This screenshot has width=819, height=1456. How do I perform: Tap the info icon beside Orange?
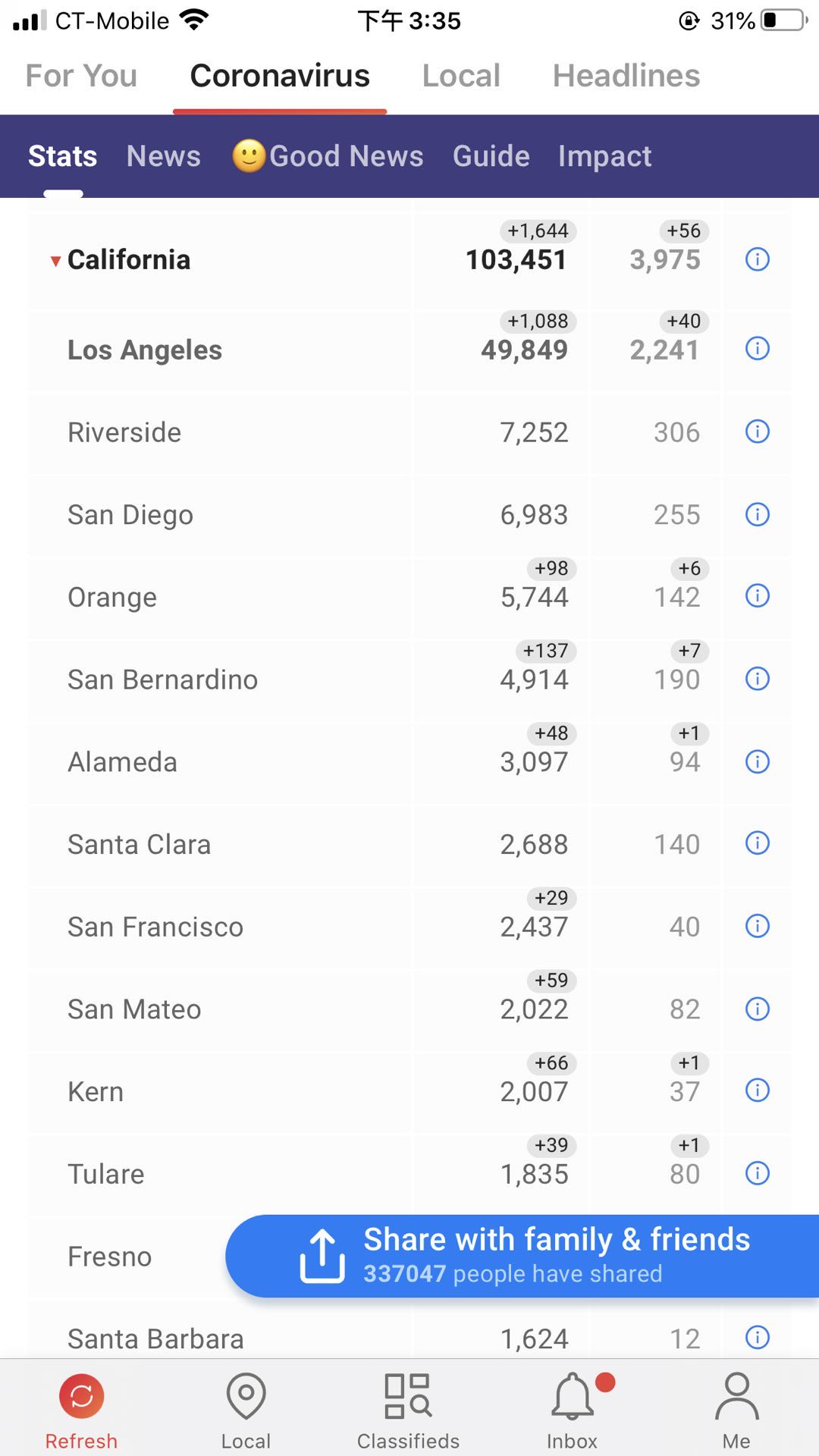pos(758,596)
